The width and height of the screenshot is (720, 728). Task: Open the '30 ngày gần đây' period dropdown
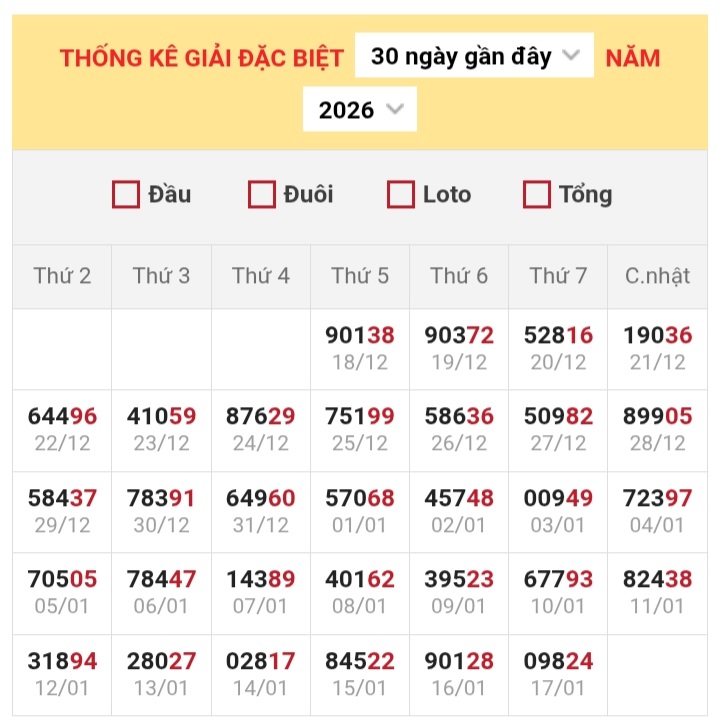(474, 56)
